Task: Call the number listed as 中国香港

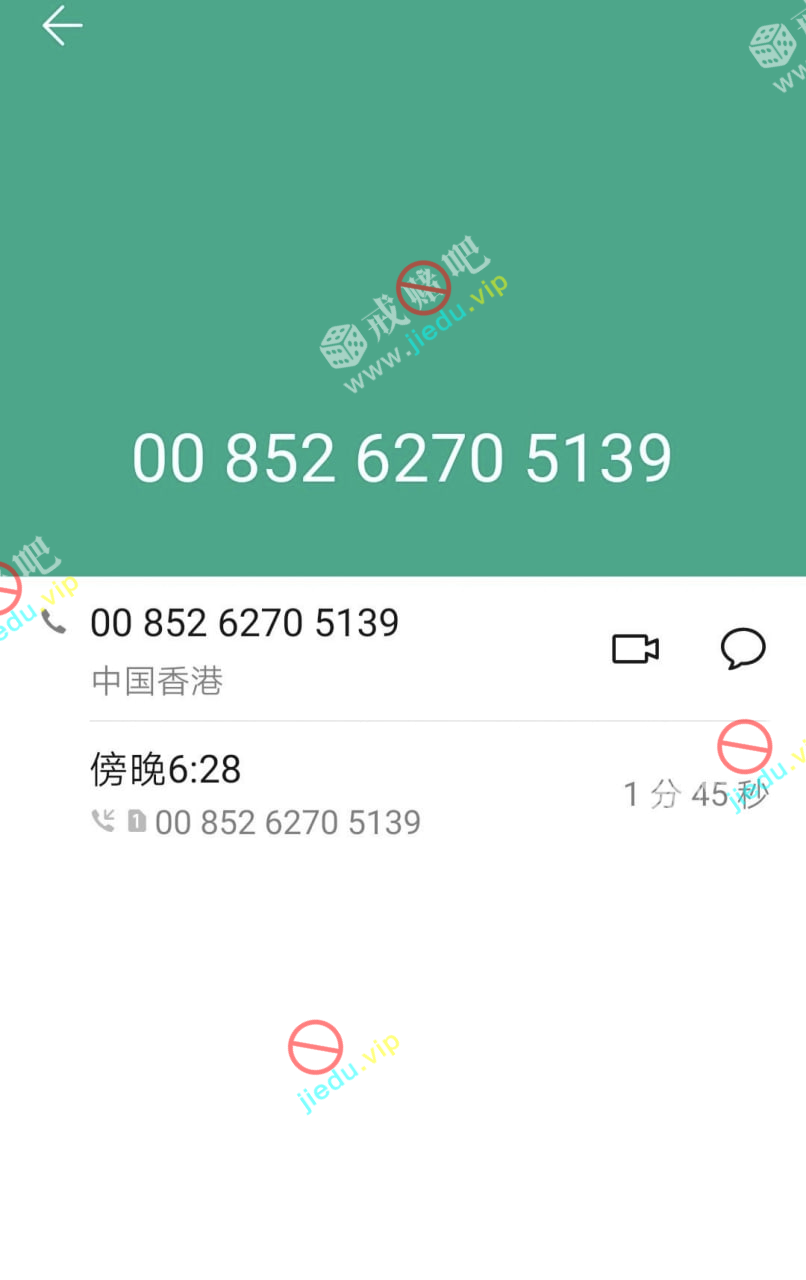Action: pos(244,624)
